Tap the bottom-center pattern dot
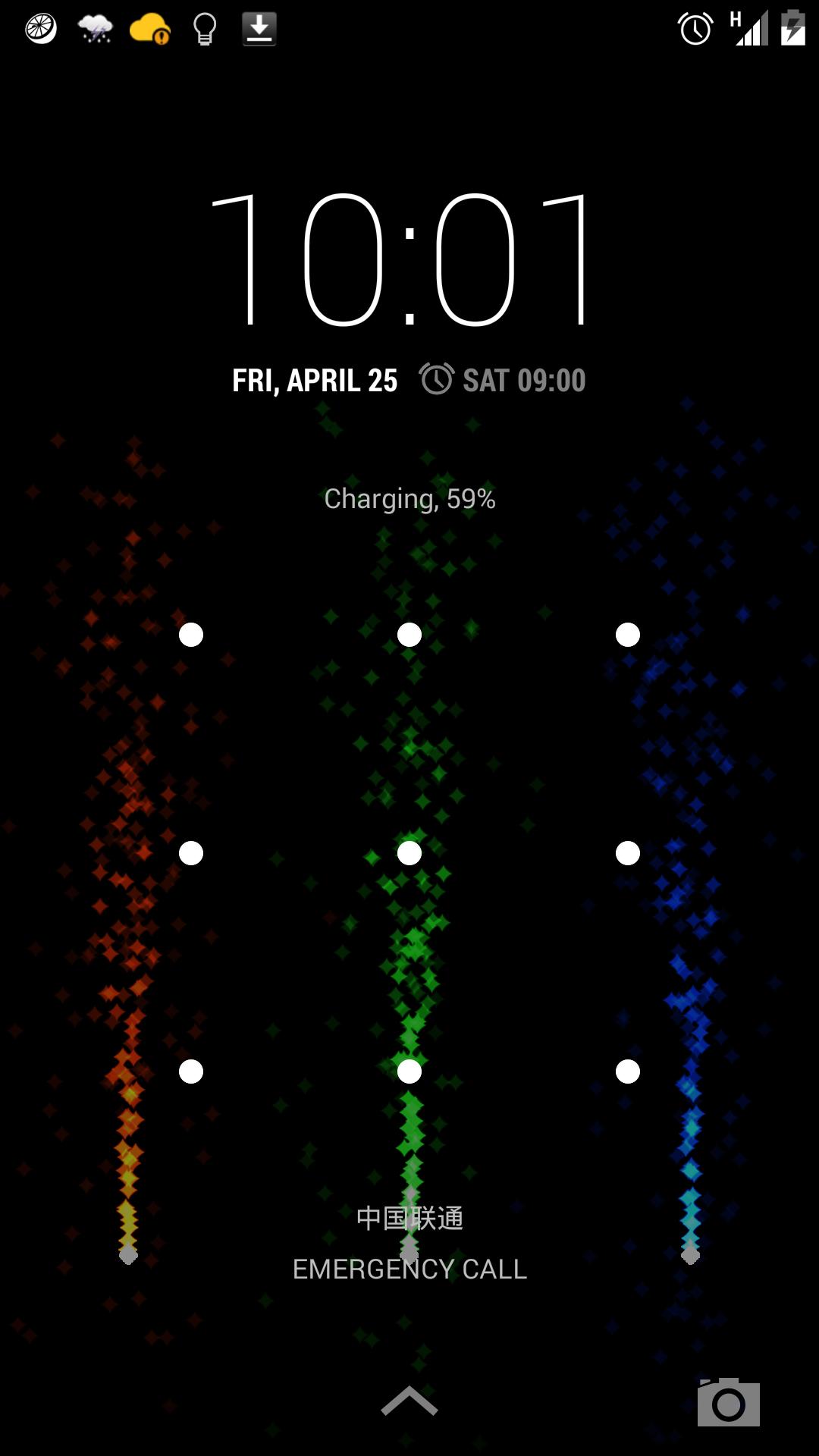The image size is (819, 1456). tap(409, 1072)
